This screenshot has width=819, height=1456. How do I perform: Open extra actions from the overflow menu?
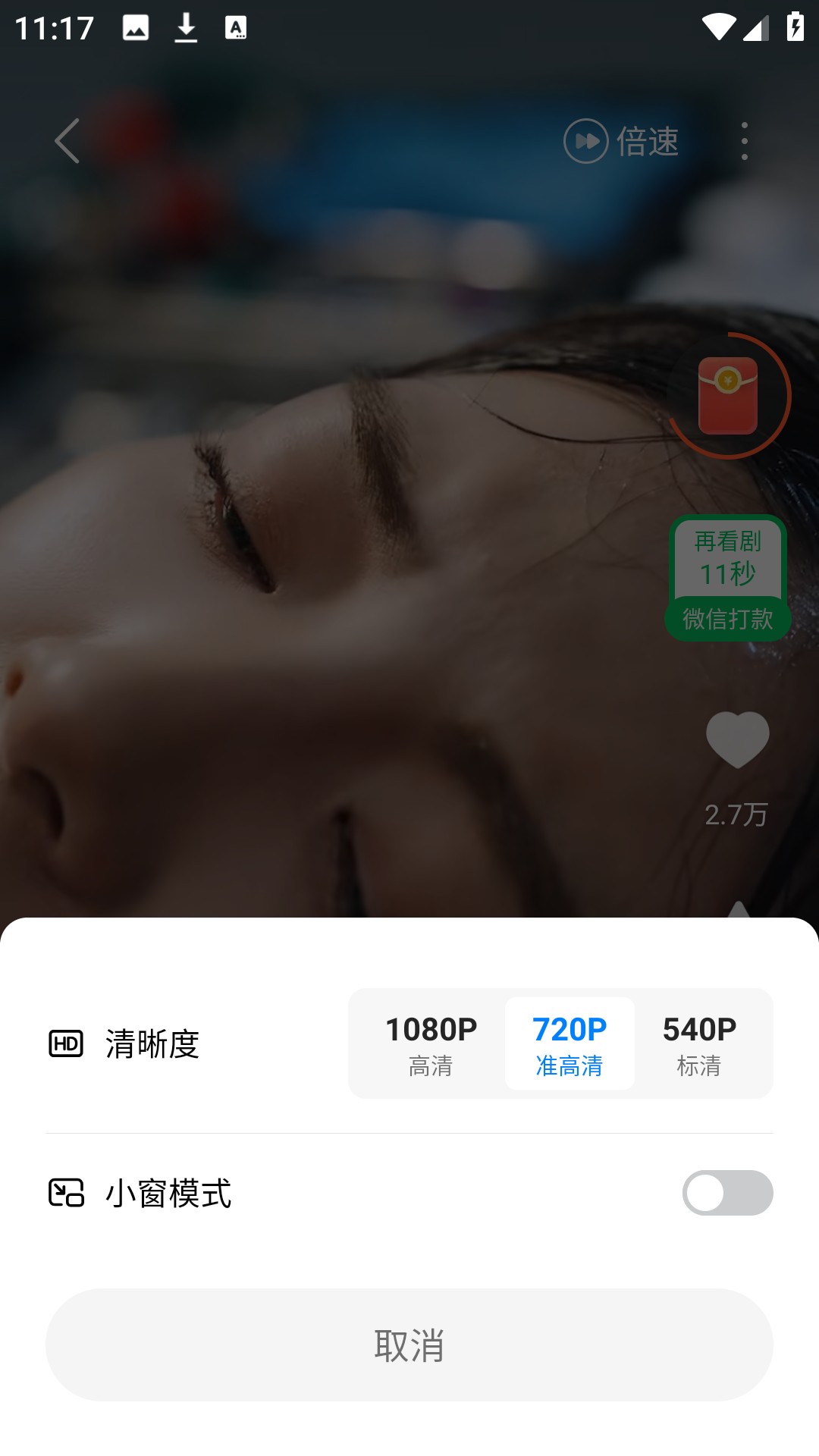pos(746,141)
